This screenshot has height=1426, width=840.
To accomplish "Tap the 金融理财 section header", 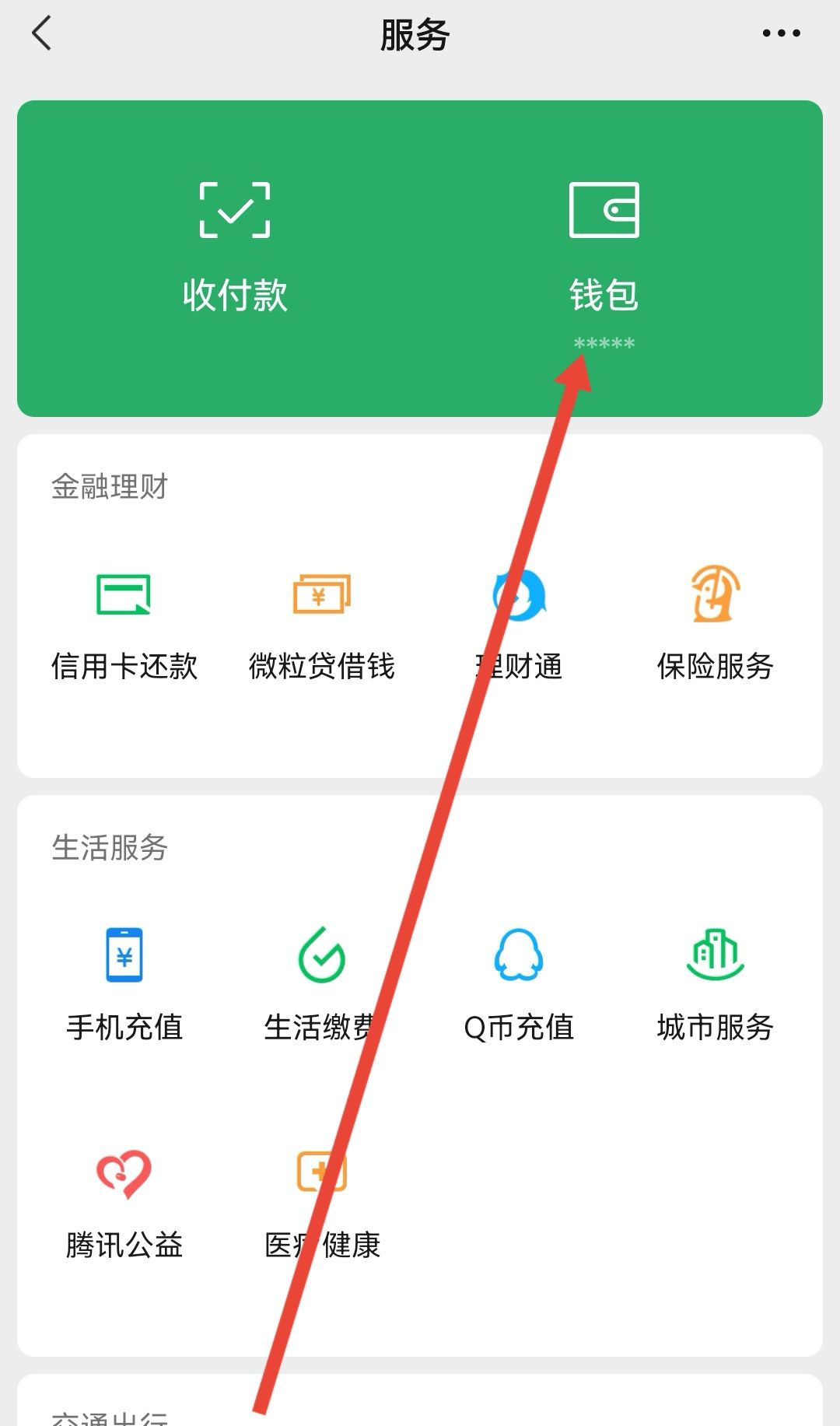I will coord(110,486).
